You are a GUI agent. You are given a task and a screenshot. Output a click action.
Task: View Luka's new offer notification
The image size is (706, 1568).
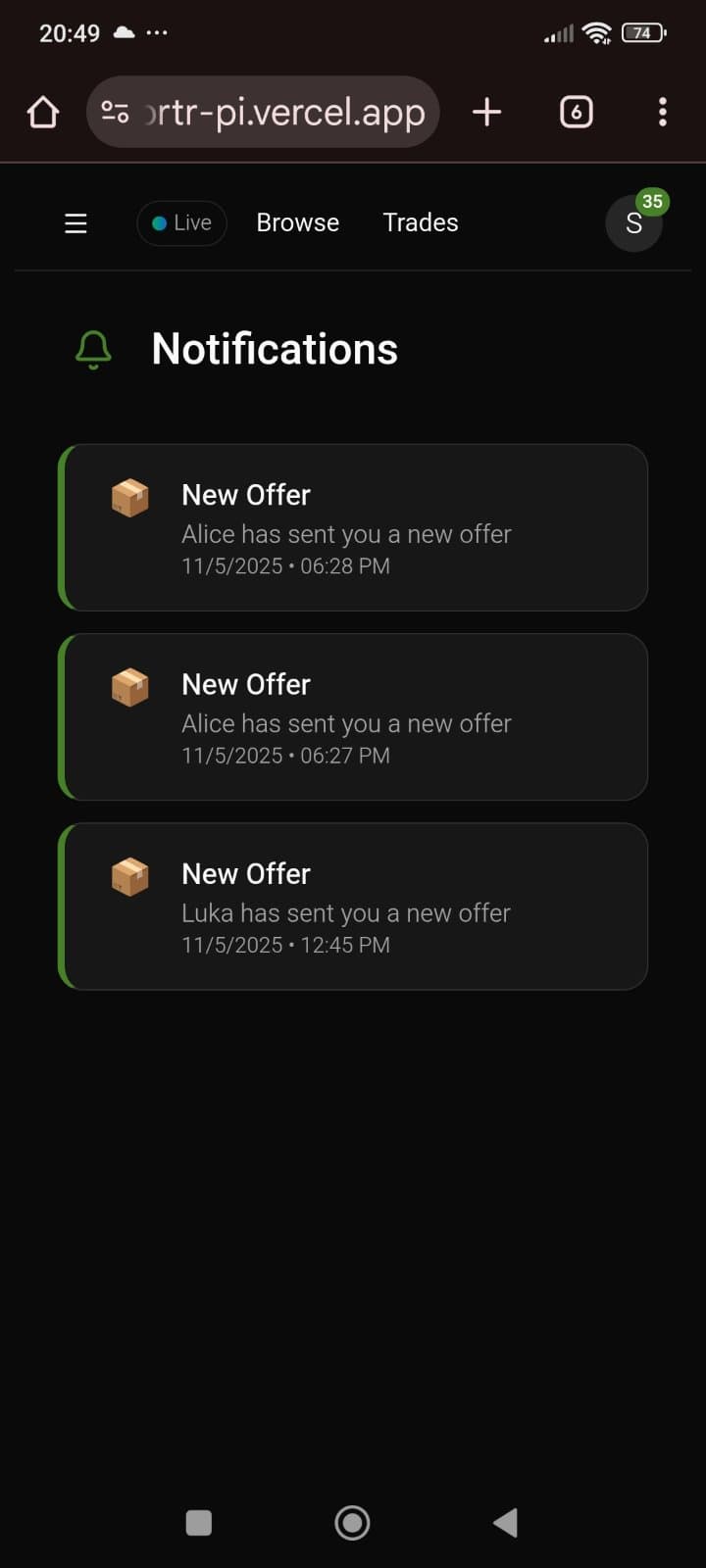(353, 906)
